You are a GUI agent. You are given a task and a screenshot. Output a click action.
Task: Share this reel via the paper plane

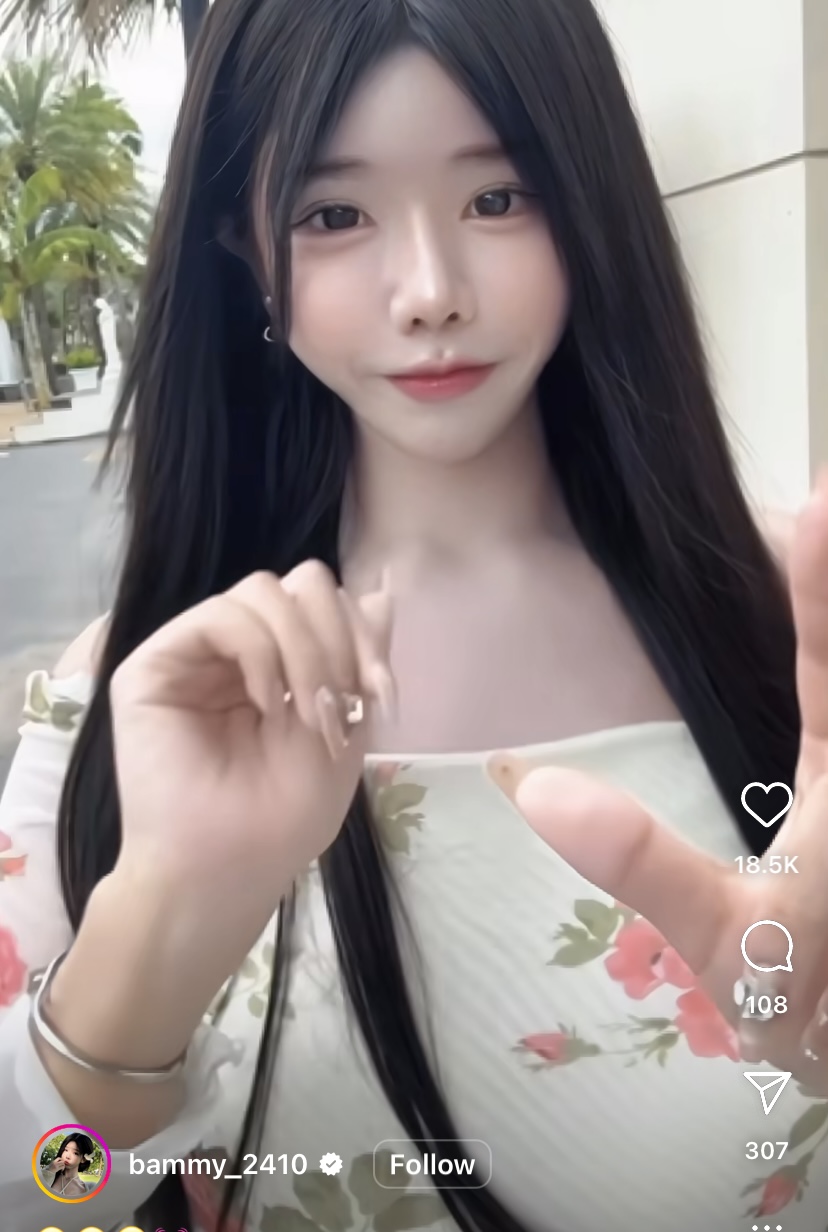[767, 1092]
